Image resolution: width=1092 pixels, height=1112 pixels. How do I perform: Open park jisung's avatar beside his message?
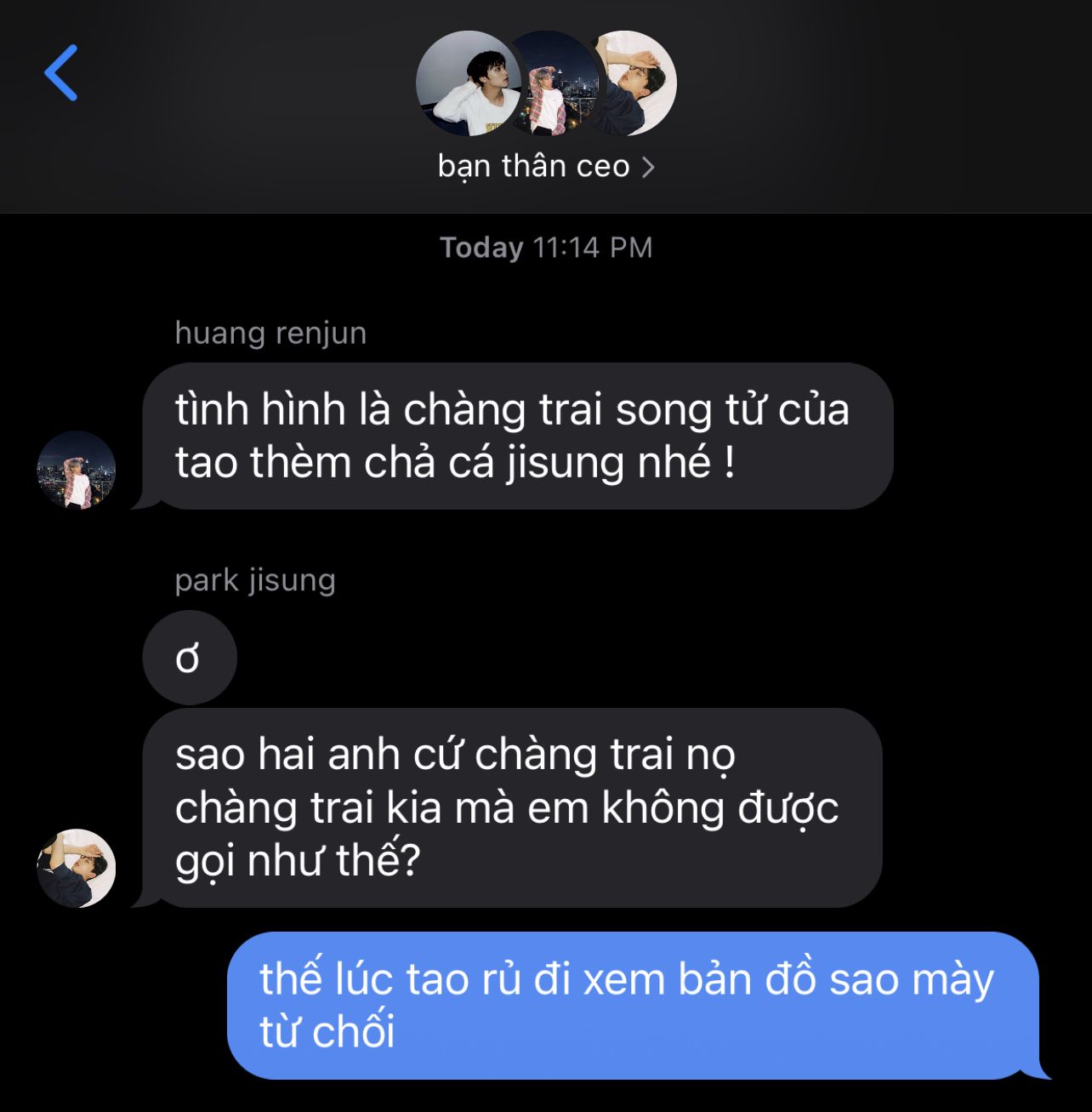(77, 868)
